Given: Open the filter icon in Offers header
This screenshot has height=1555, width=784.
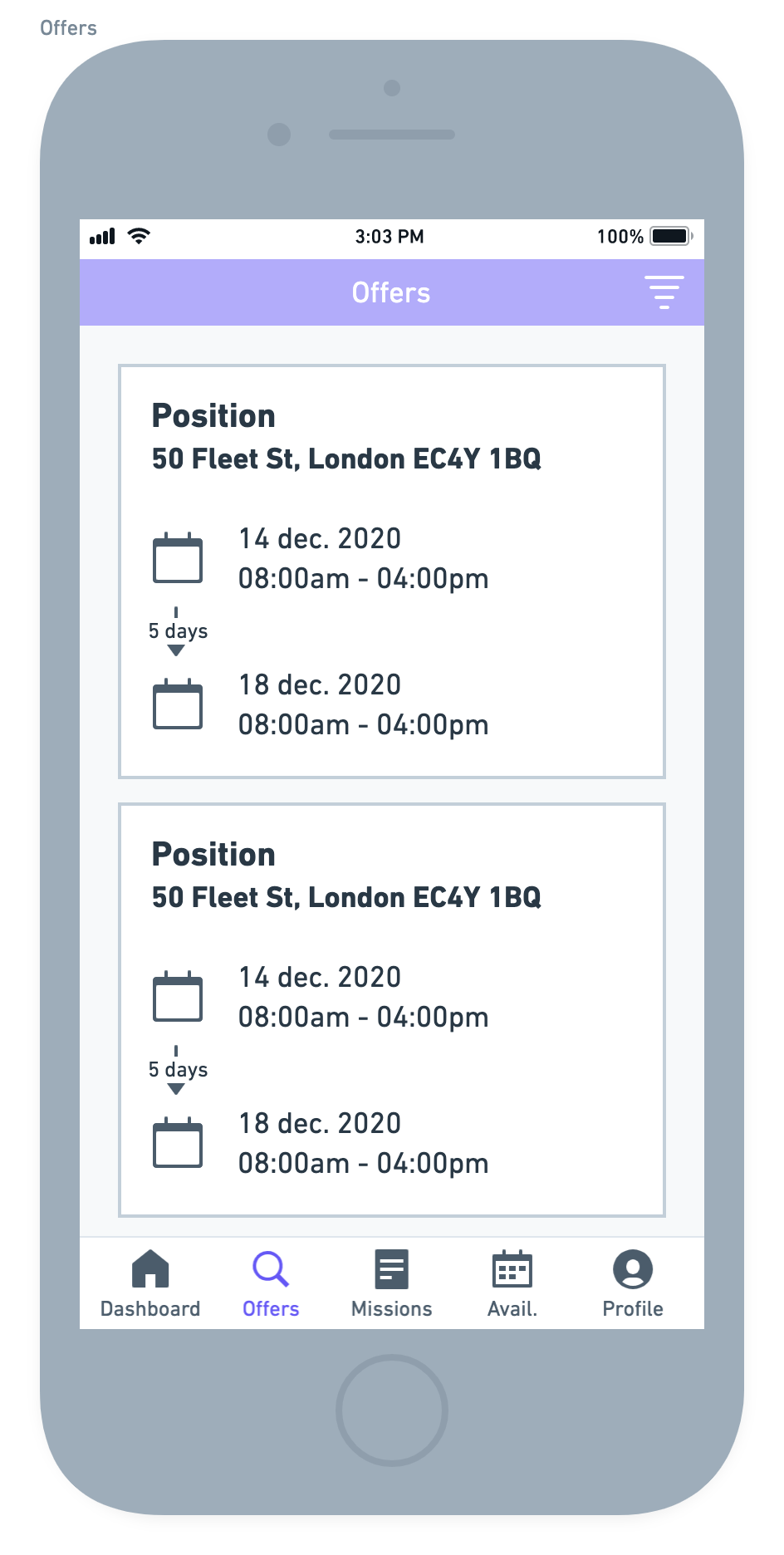Looking at the screenshot, I should (664, 292).
